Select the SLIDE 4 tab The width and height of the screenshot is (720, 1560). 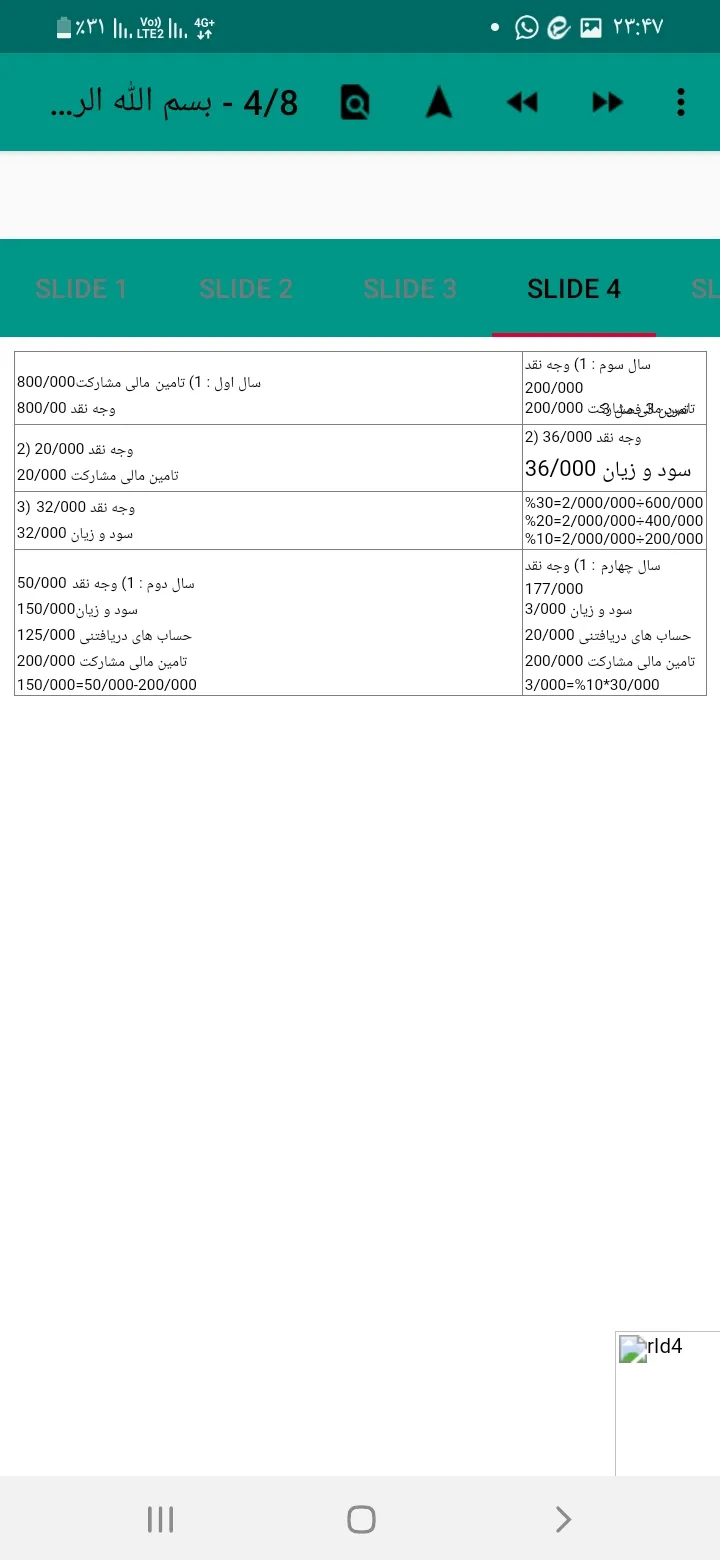click(x=574, y=289)
